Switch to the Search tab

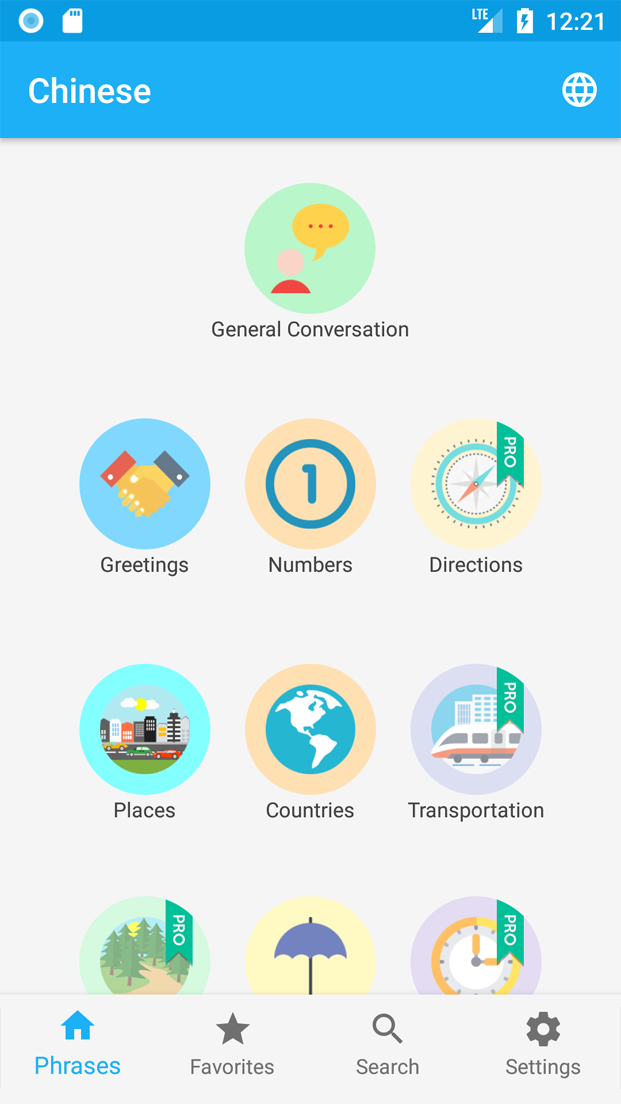pos(387,1045)
